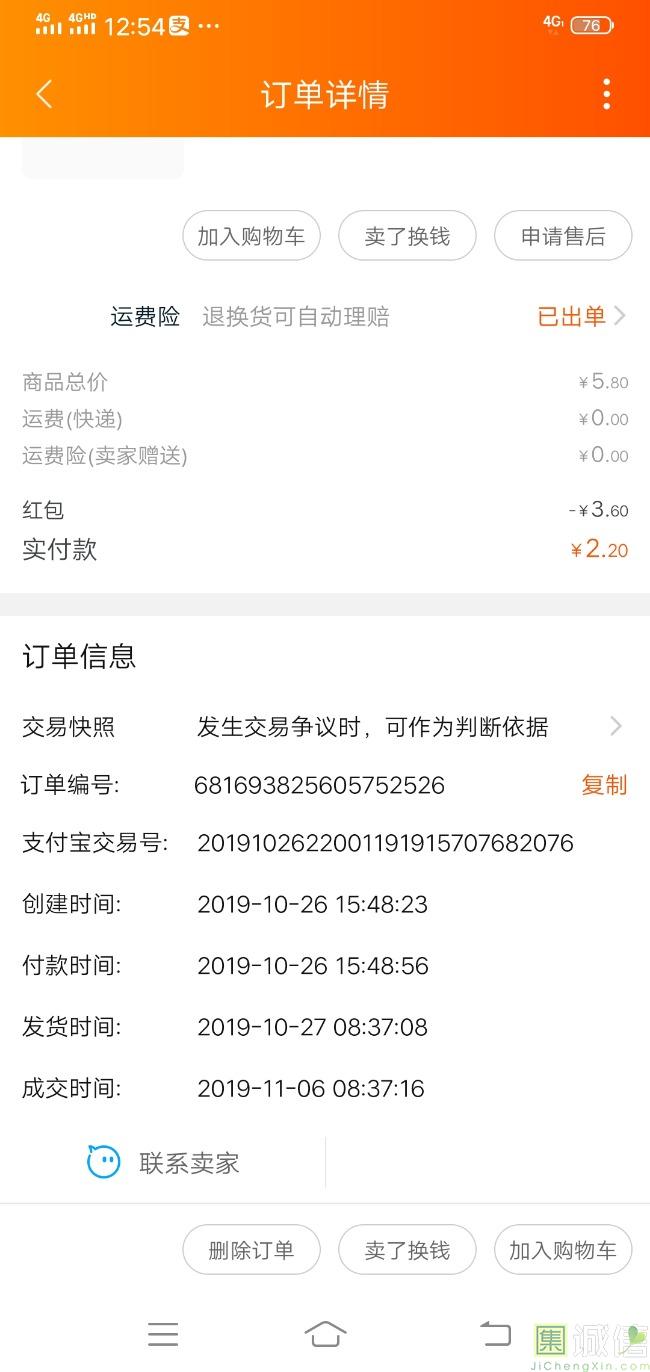View the 交易快照 transaction snapshot
Viewport: 650px width, 1372px height.
pos(325,727)
